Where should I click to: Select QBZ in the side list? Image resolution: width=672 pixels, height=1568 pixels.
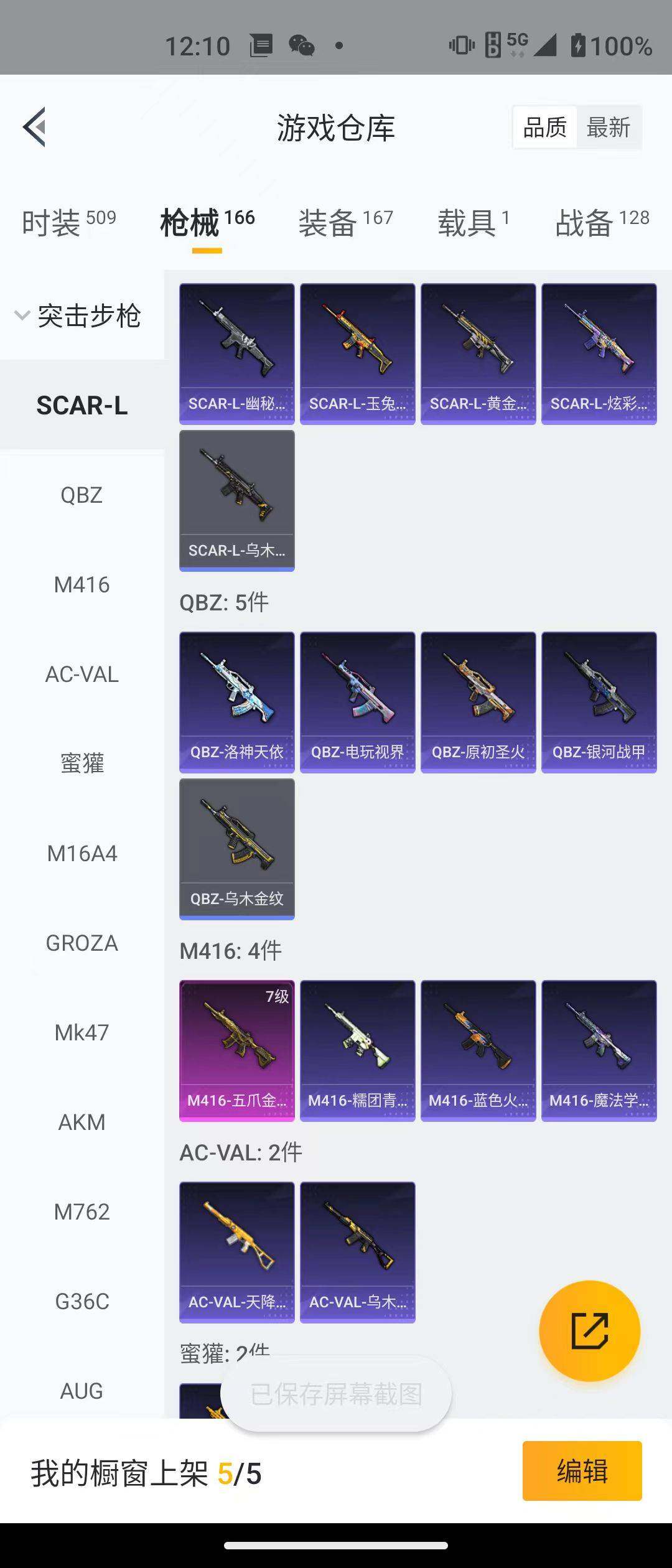coord(82,495)
